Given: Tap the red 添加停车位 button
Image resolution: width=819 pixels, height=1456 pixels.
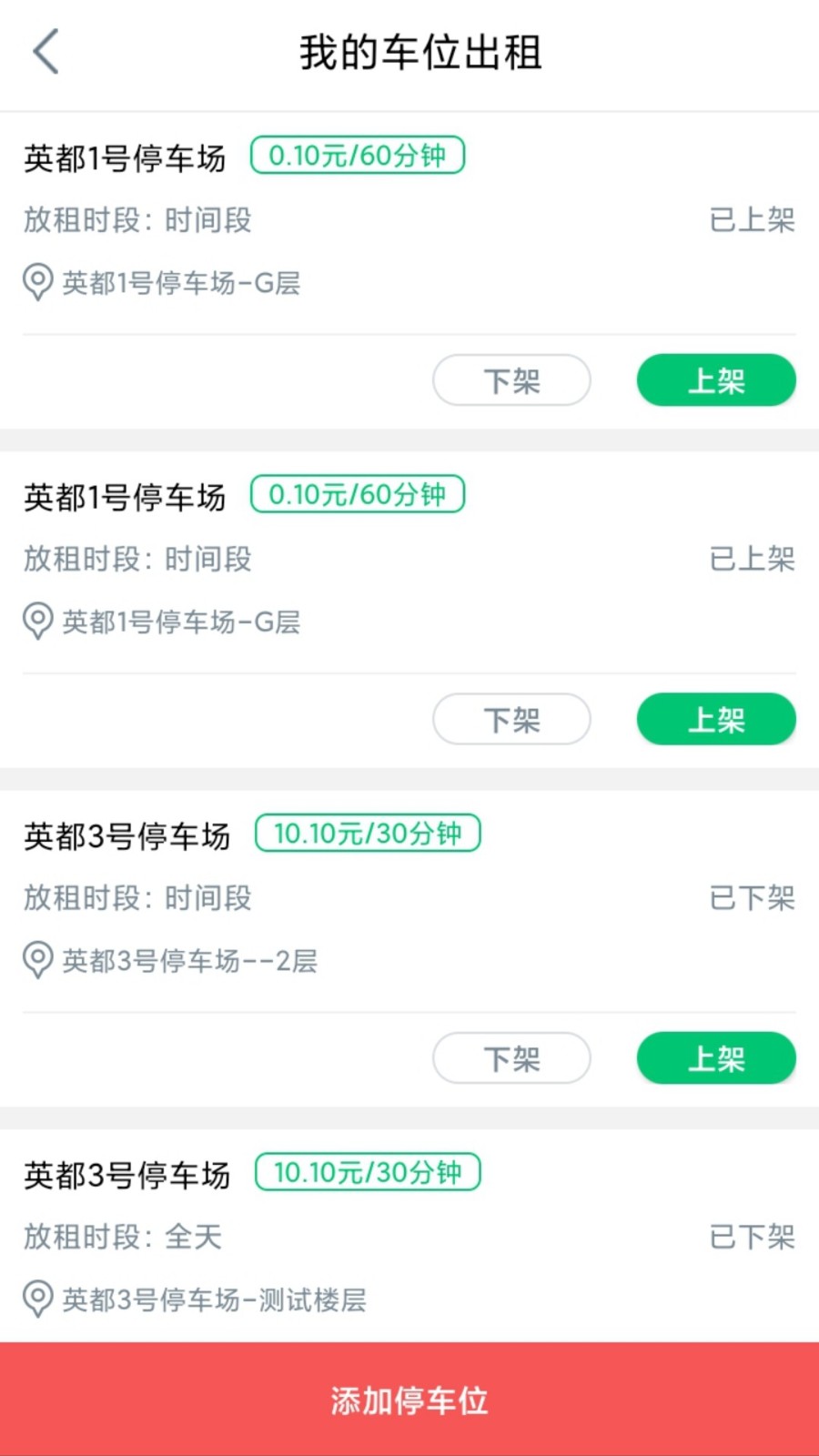Looking at the screenshot, I should coord(409,1401).
